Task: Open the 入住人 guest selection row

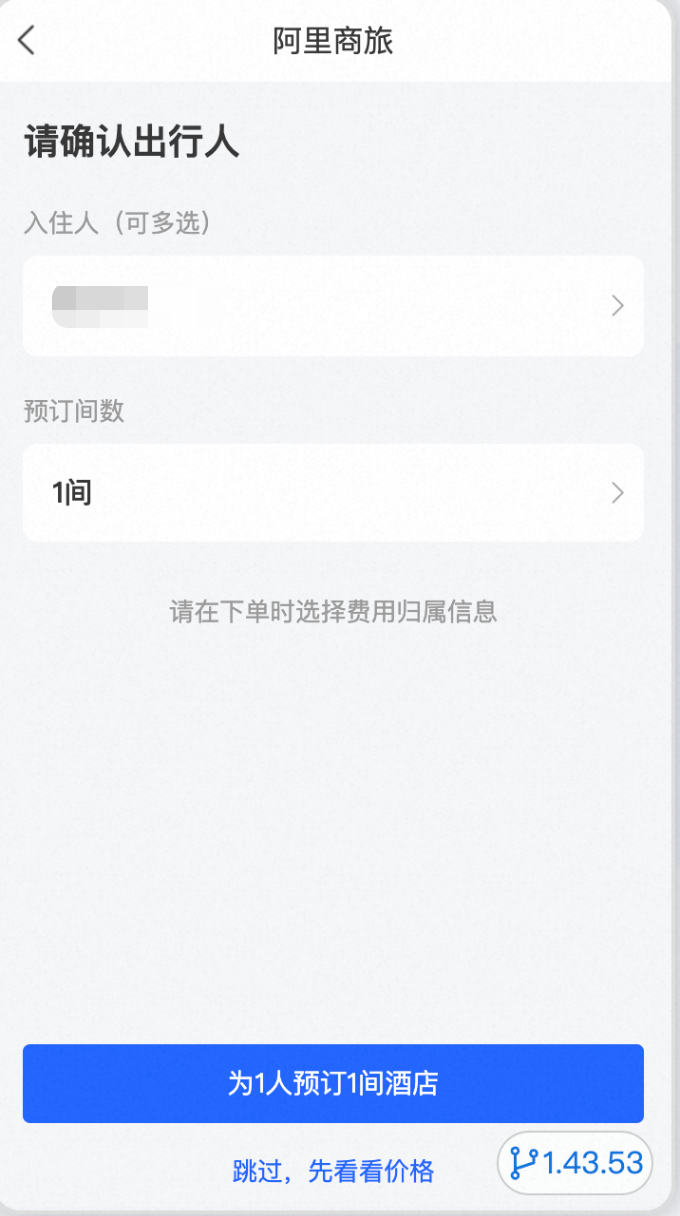Action: [332, 305]
